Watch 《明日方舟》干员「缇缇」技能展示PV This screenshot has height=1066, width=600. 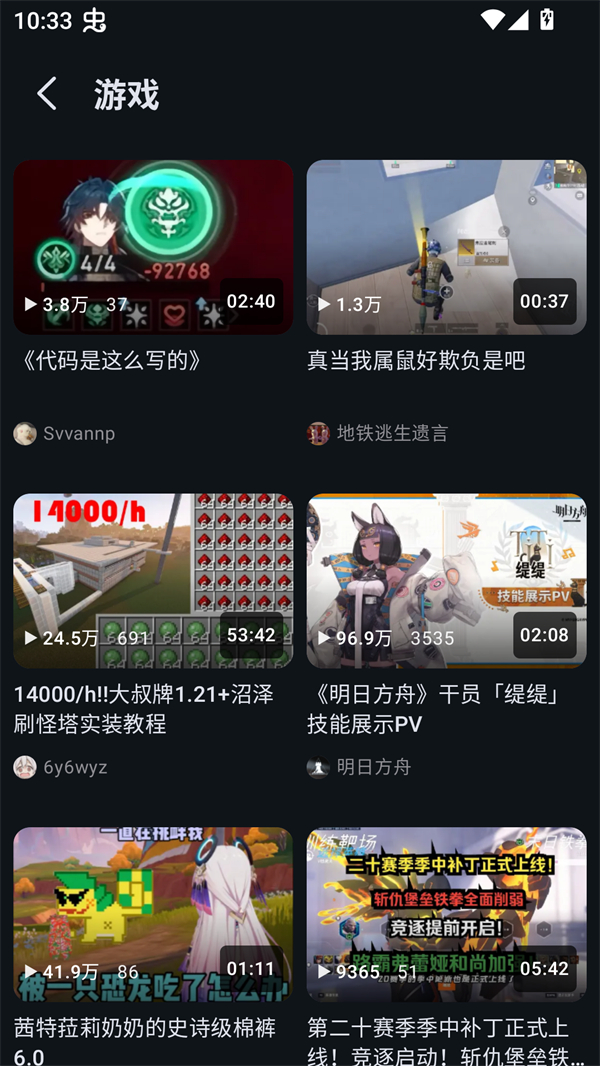446,580
